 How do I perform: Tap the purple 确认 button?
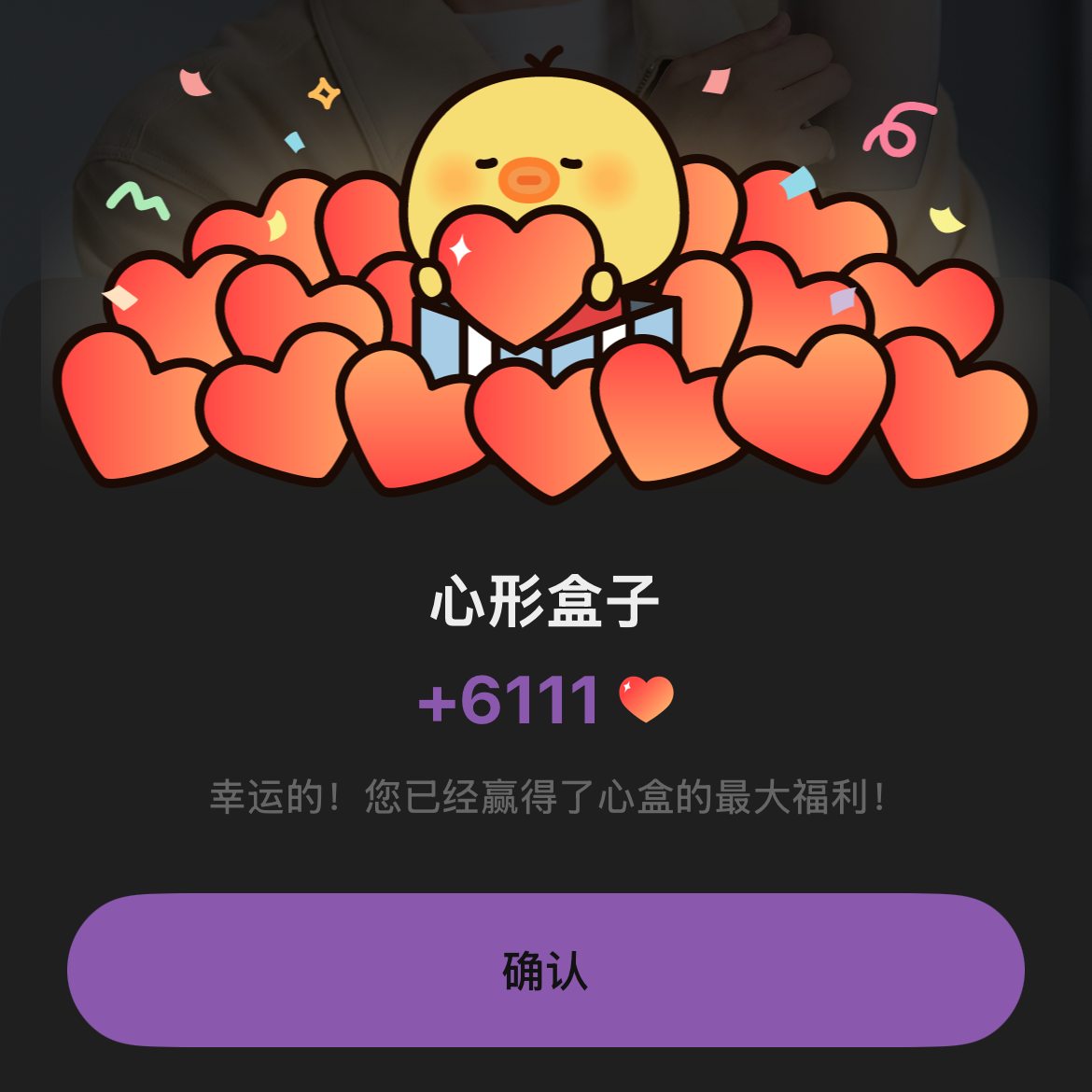tap(546, 971)
